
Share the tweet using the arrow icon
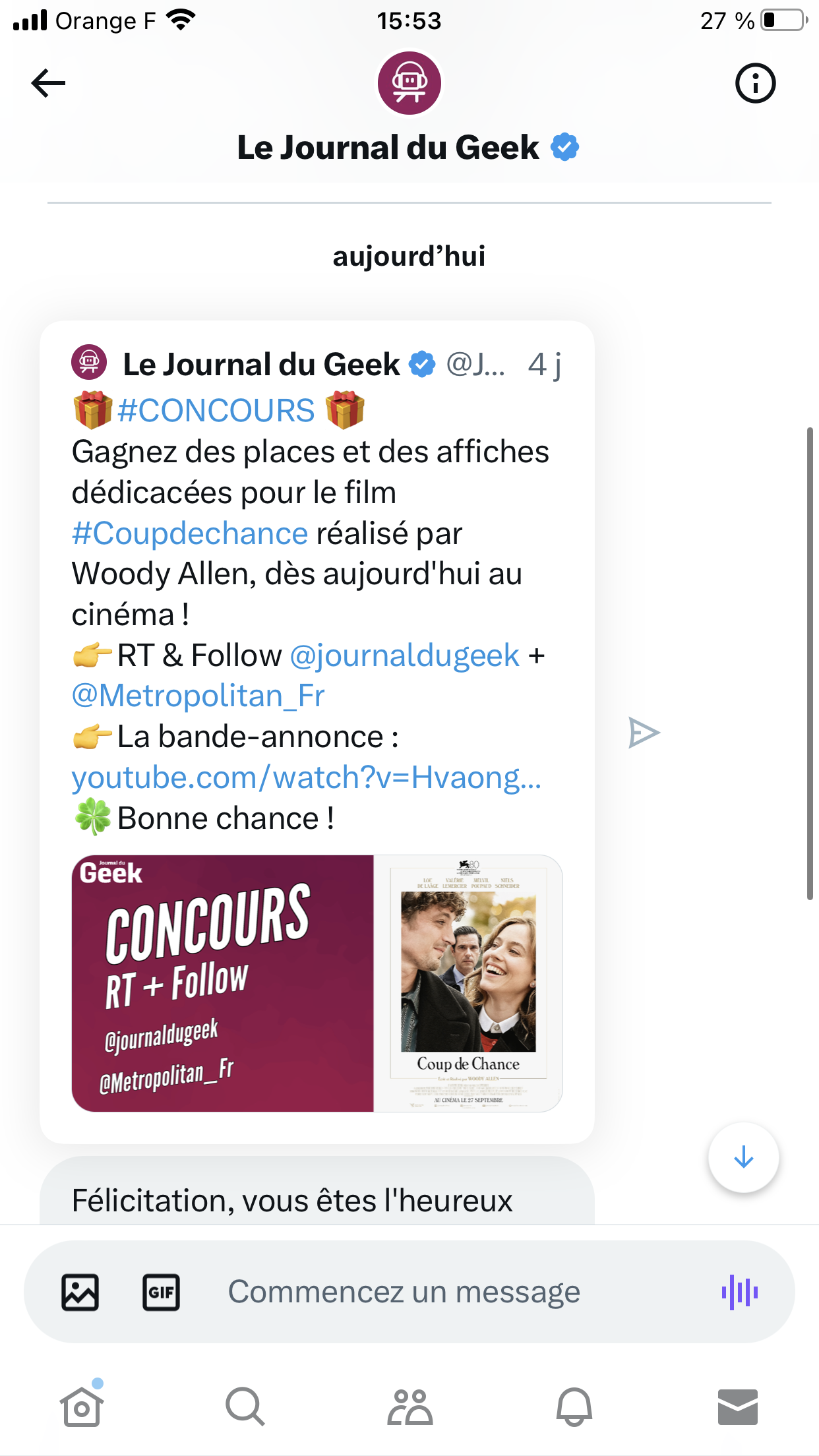pos(644,733)
